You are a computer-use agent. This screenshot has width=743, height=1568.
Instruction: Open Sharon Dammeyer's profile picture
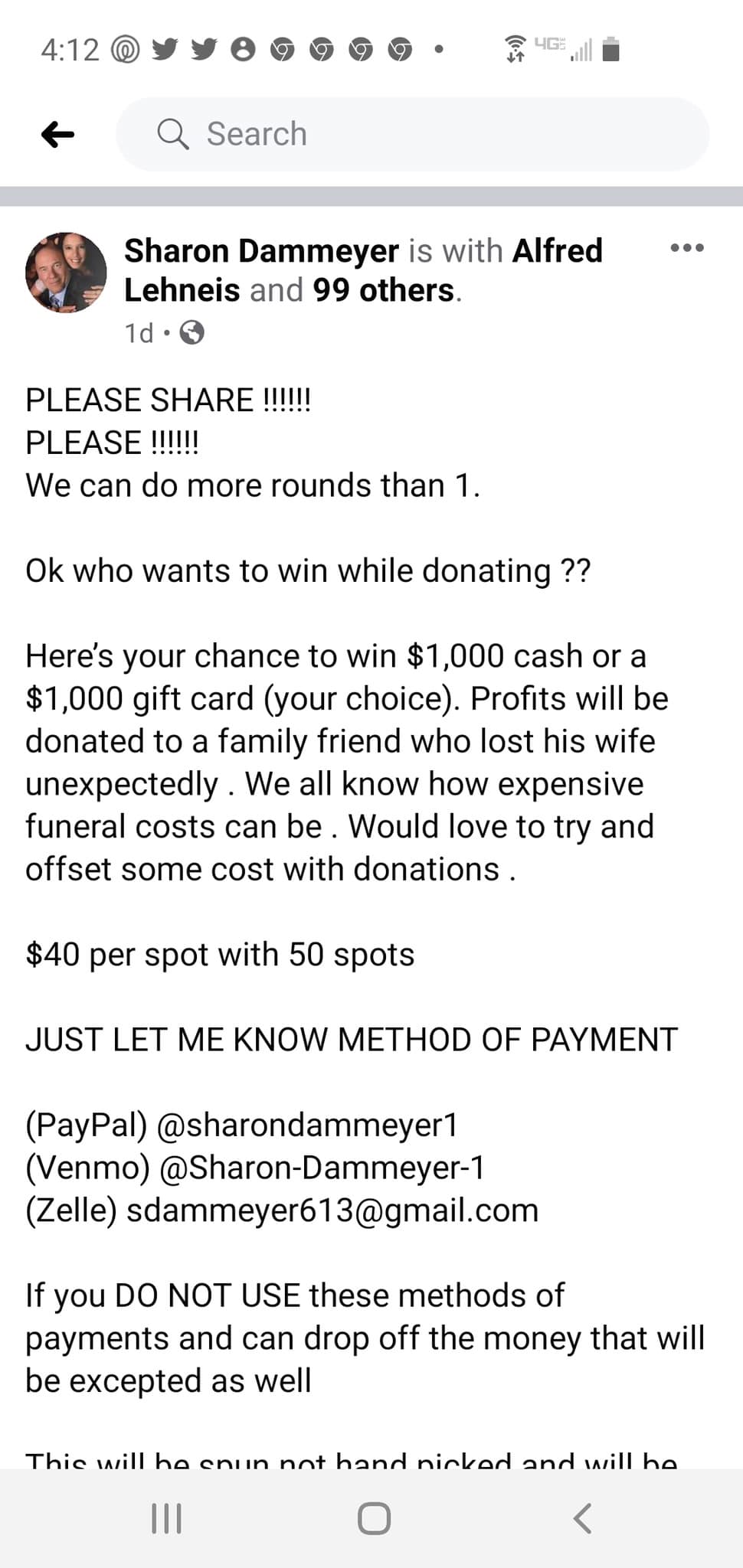(x=66, y=273)
